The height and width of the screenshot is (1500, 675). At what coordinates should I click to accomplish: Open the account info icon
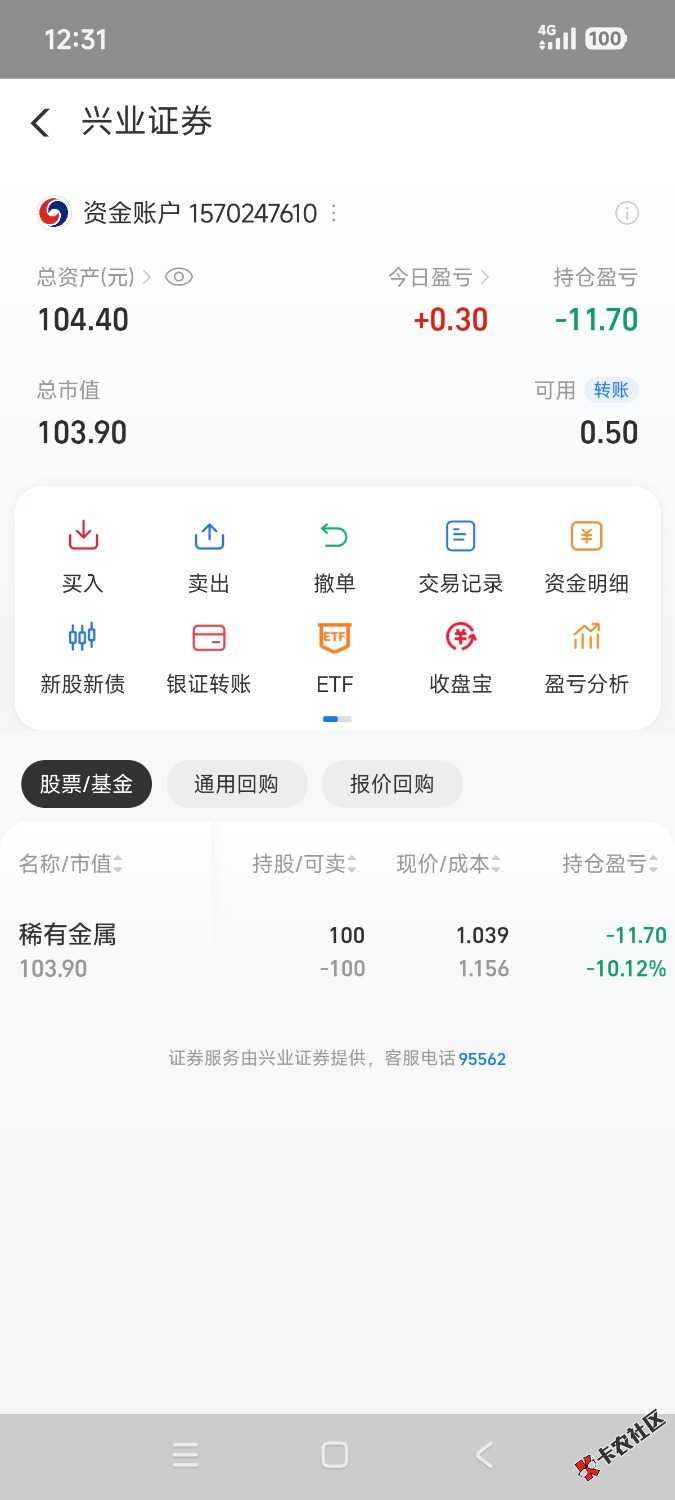[627, 213]
